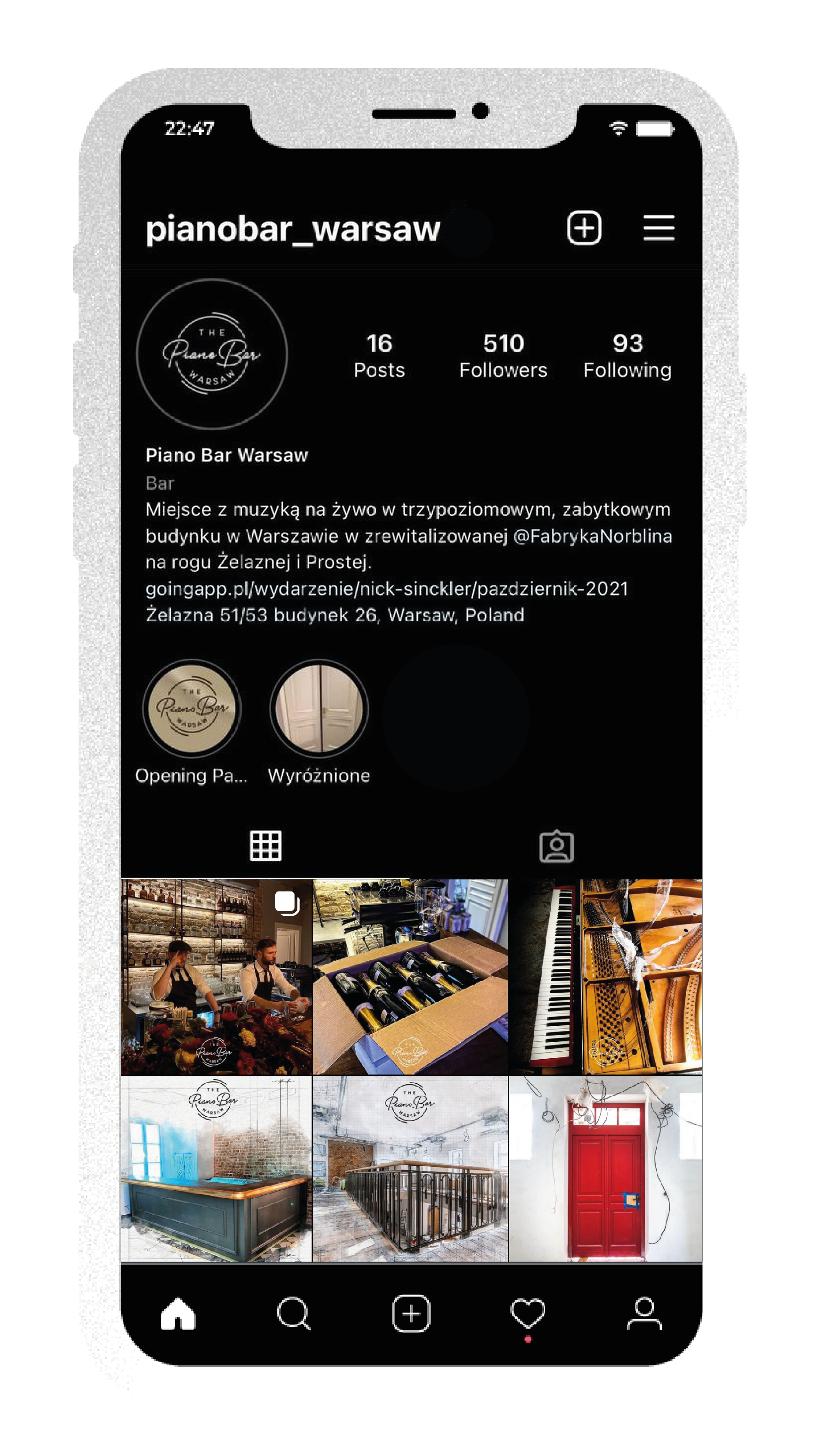Open the post showing the bar counter sketch
This screenshot has height=1456, width=819.
pos(217,1168)
